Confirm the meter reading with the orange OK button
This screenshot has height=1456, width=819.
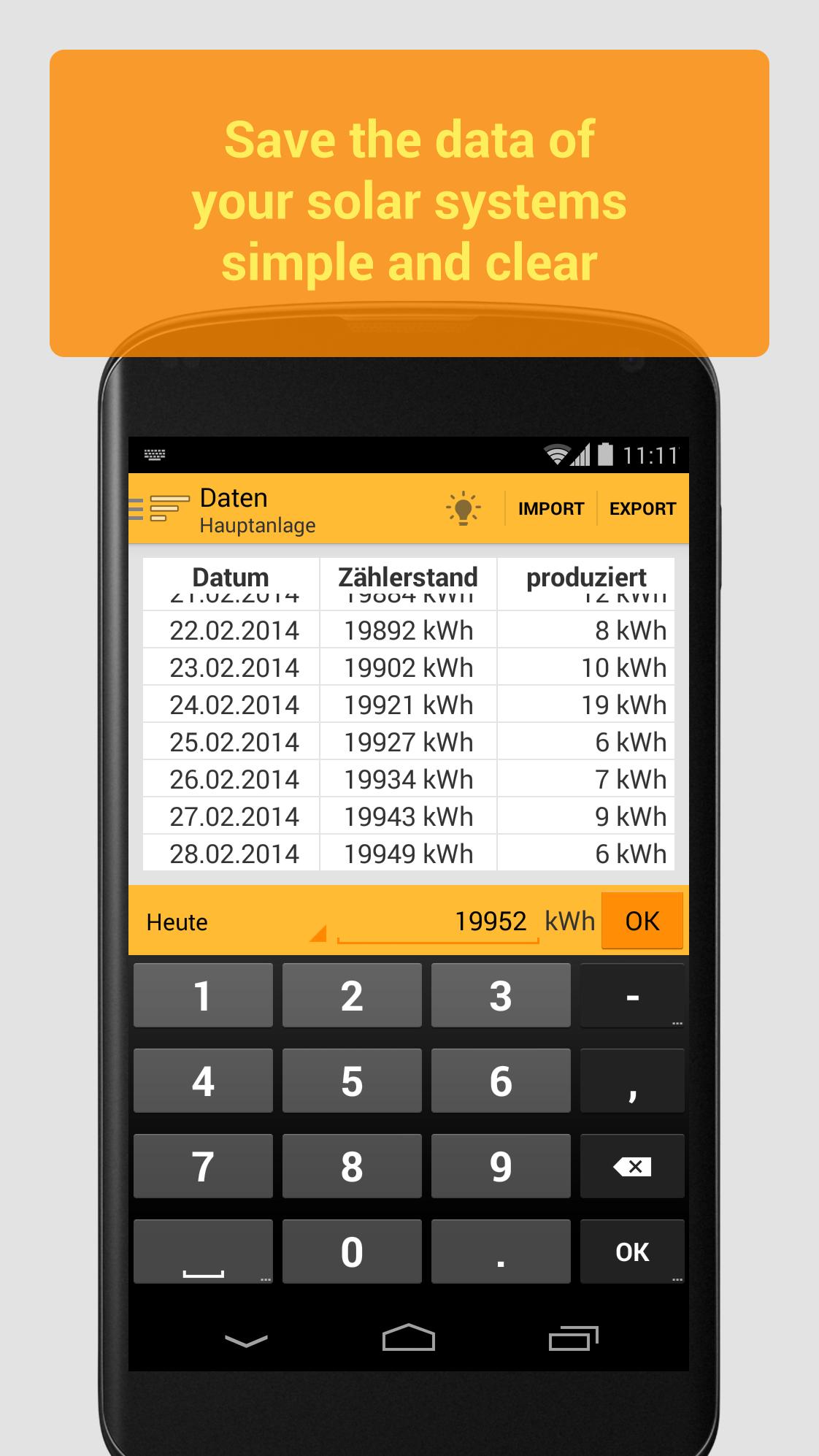[642, 921]
